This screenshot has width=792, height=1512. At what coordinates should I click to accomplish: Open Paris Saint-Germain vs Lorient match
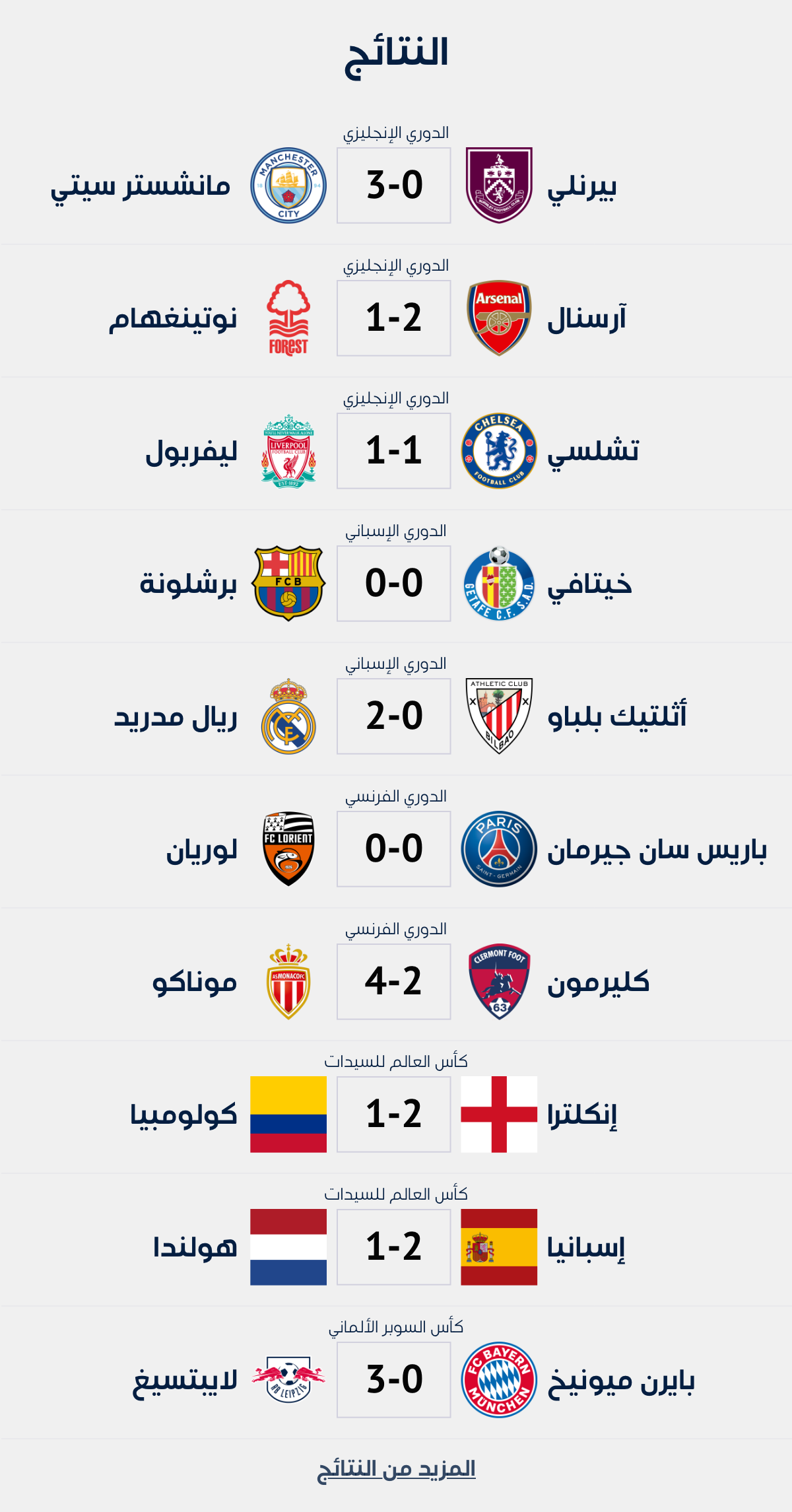point(394,849)
